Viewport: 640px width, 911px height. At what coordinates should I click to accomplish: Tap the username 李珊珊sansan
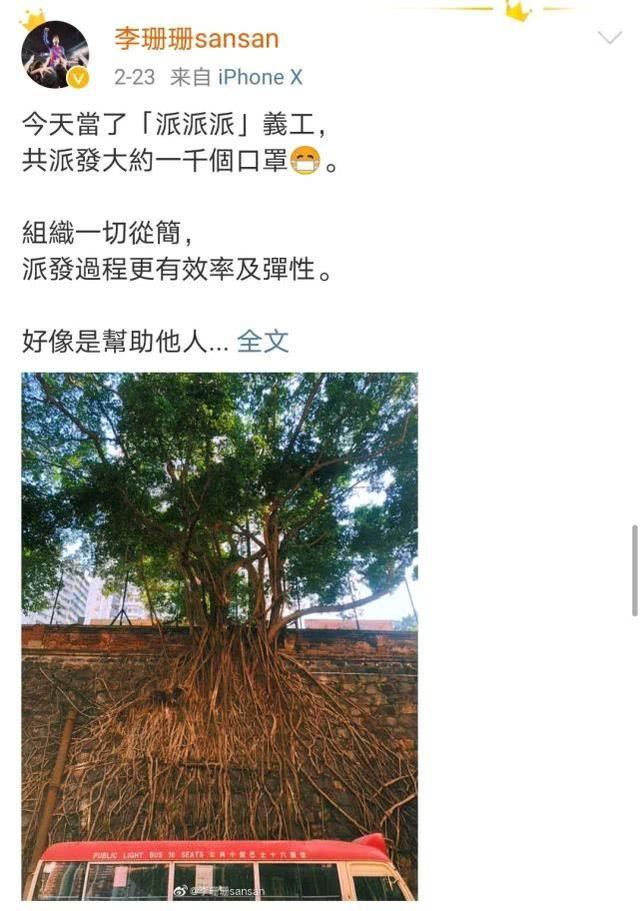196,39
